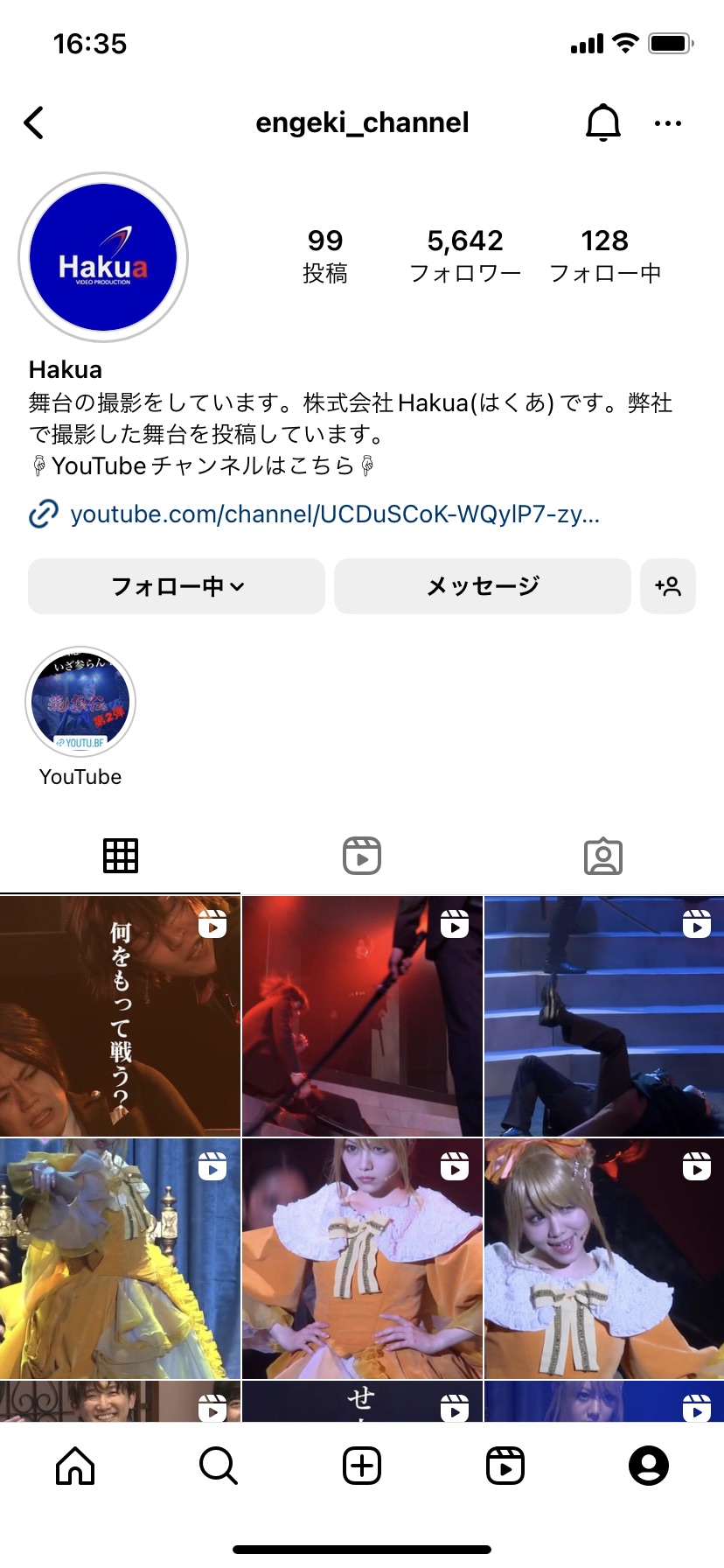
Task: Create a new post
Action: [x=362, y=1465]
